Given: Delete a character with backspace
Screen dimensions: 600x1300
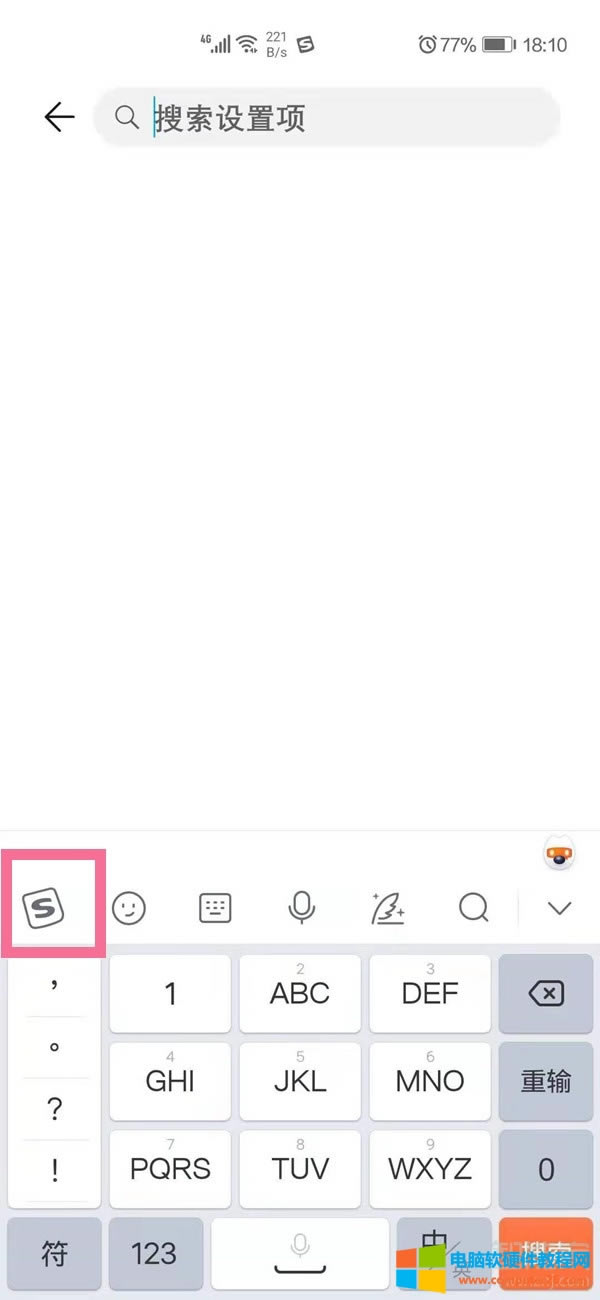Looking at the screenshot, I should point(545,993).
